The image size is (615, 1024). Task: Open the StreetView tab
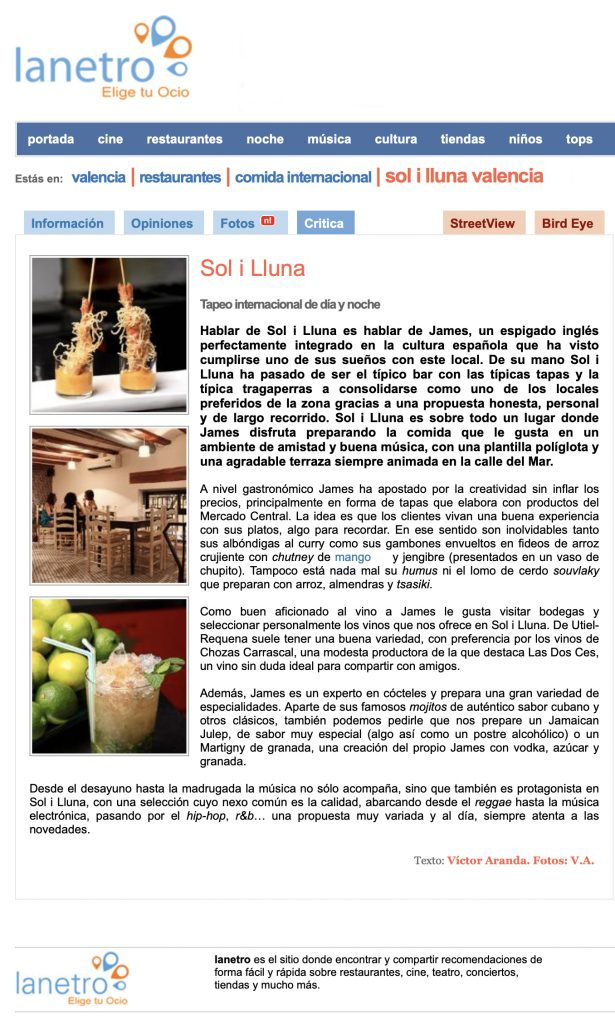tap(482, 223)
